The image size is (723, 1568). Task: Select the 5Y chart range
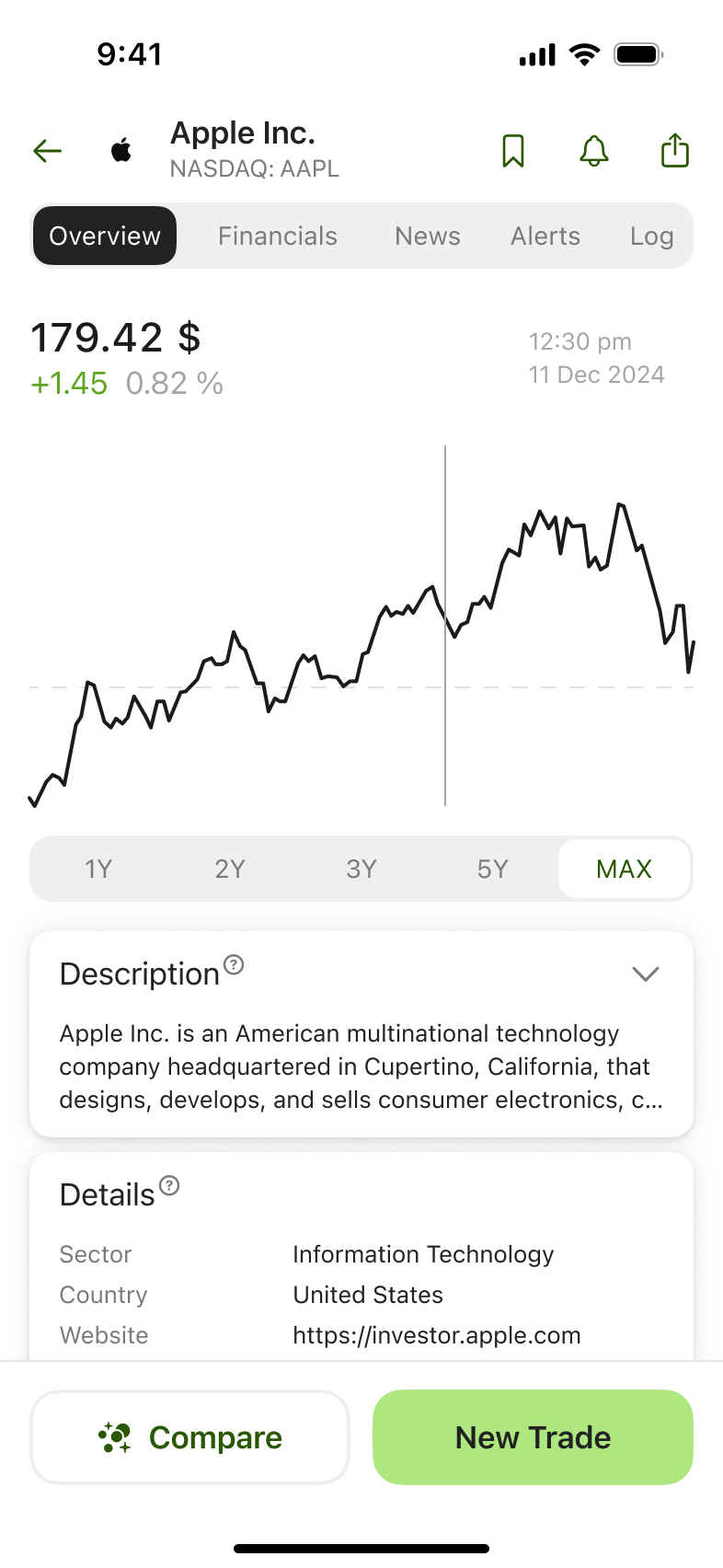point(493,870)
